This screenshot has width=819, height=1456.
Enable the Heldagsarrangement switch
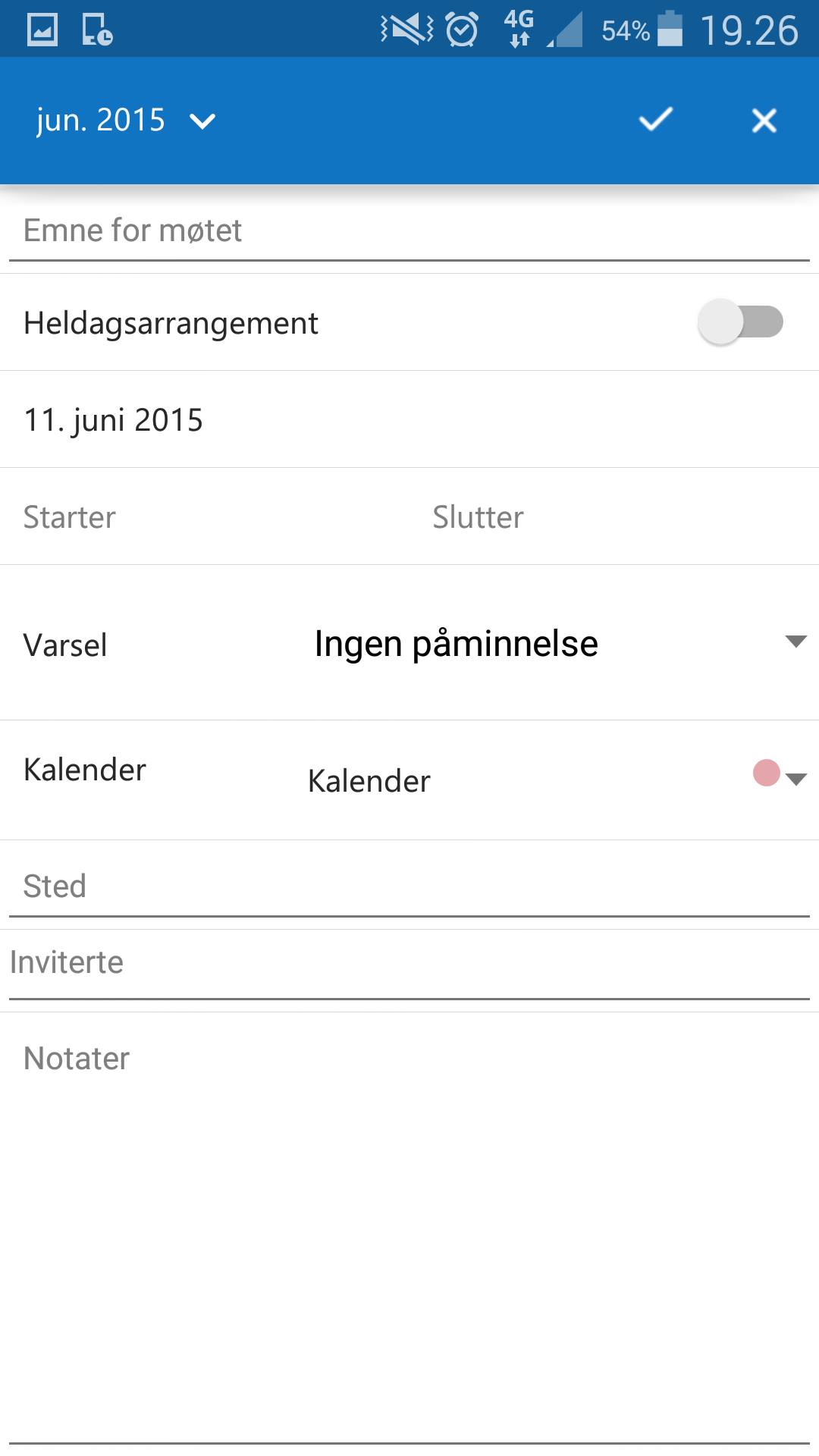pyautogui.click(x=741, y=322)
